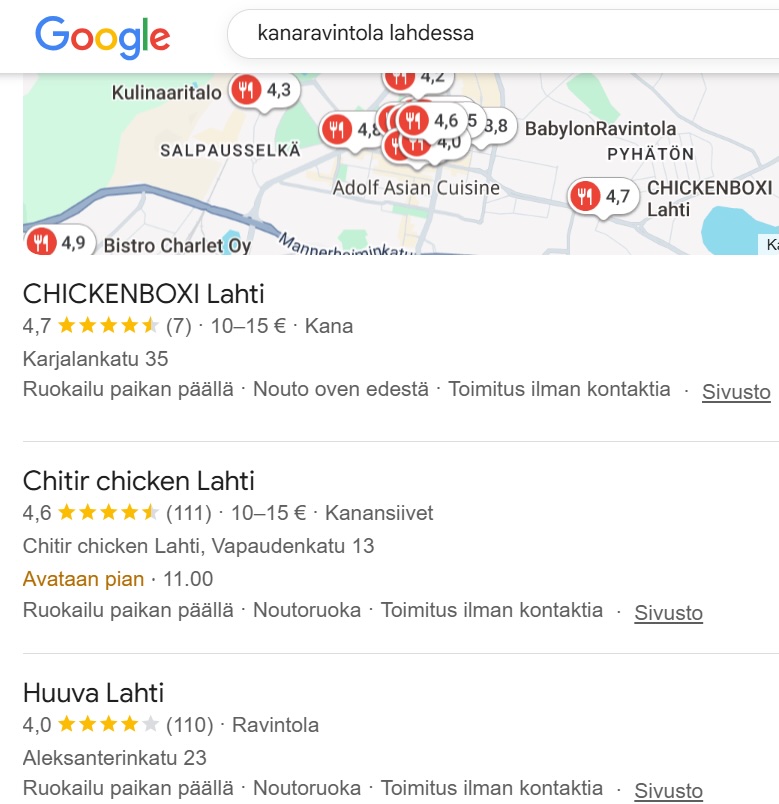Open the CHICKENBOXI Lahti result

[x=143, y=294]
